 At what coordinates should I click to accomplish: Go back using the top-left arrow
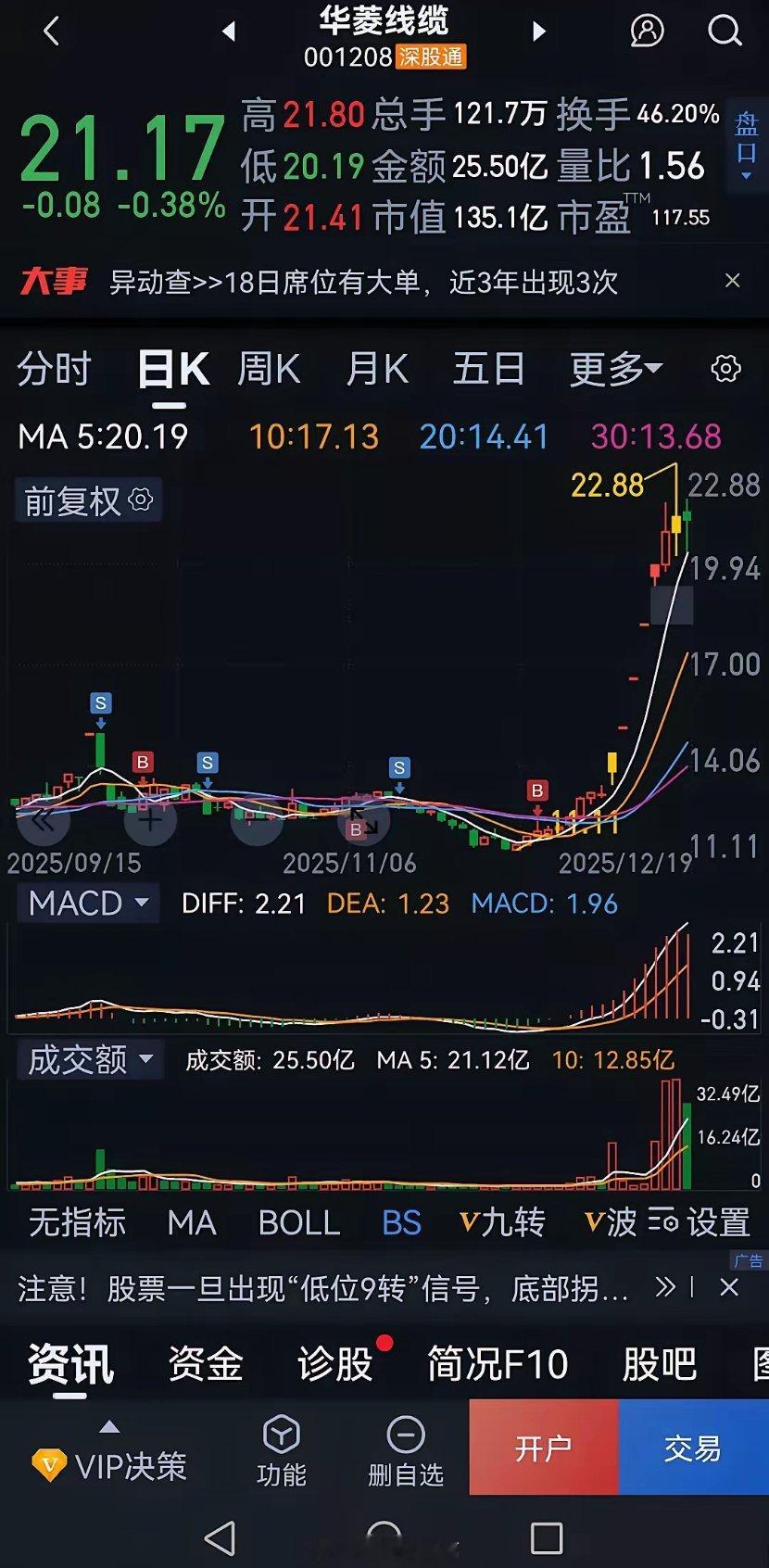click(x=51, y=32)
